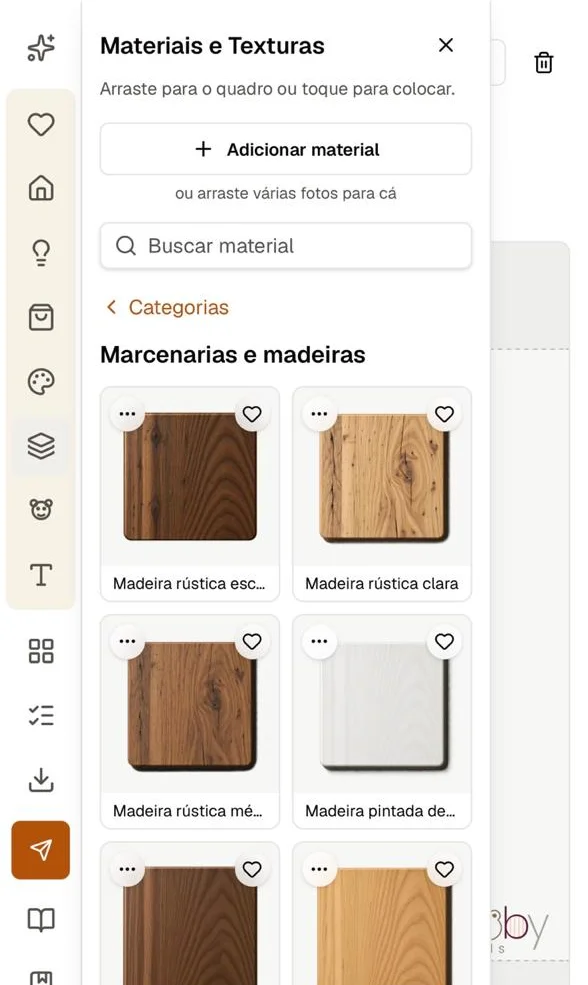Open the color palette tool
The image size is (588, 985).
point(41,381)
